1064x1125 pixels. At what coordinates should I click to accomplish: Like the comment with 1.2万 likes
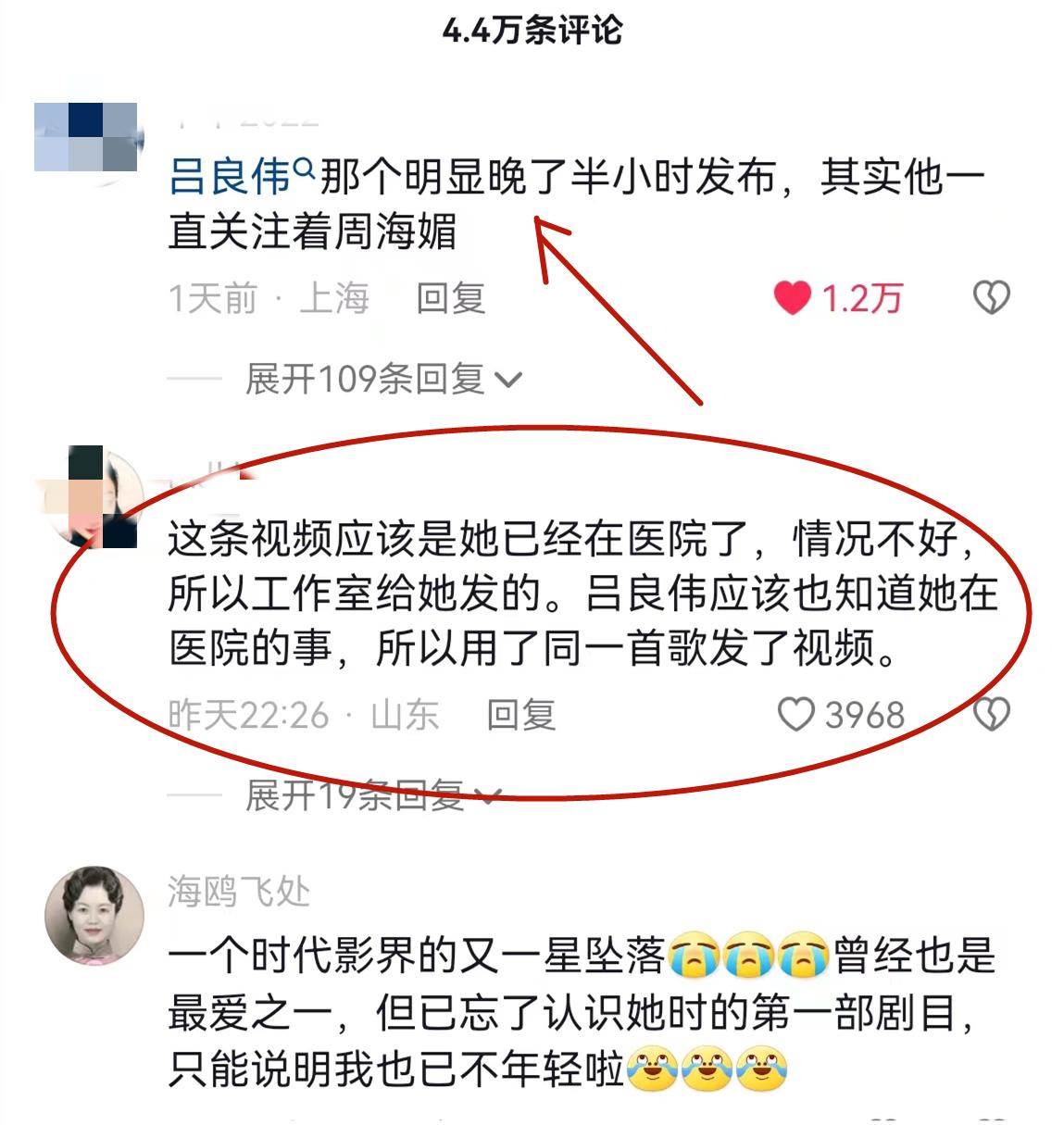(x=792, y=298)
